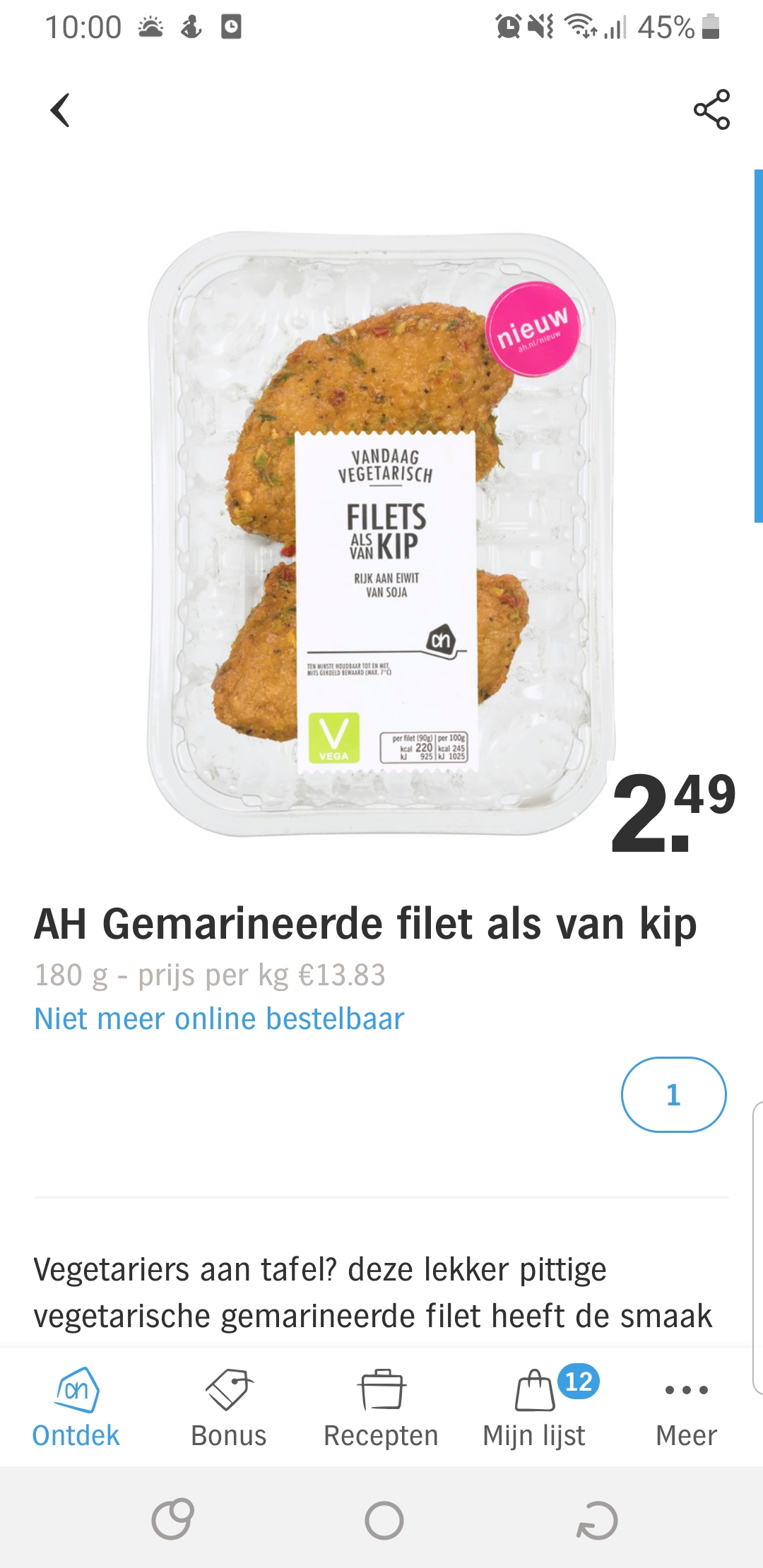This screenshot has width=763, height=1568.
Task: Open the system recent apps button
Action: pyautogui.click(x=172, y=1520)
